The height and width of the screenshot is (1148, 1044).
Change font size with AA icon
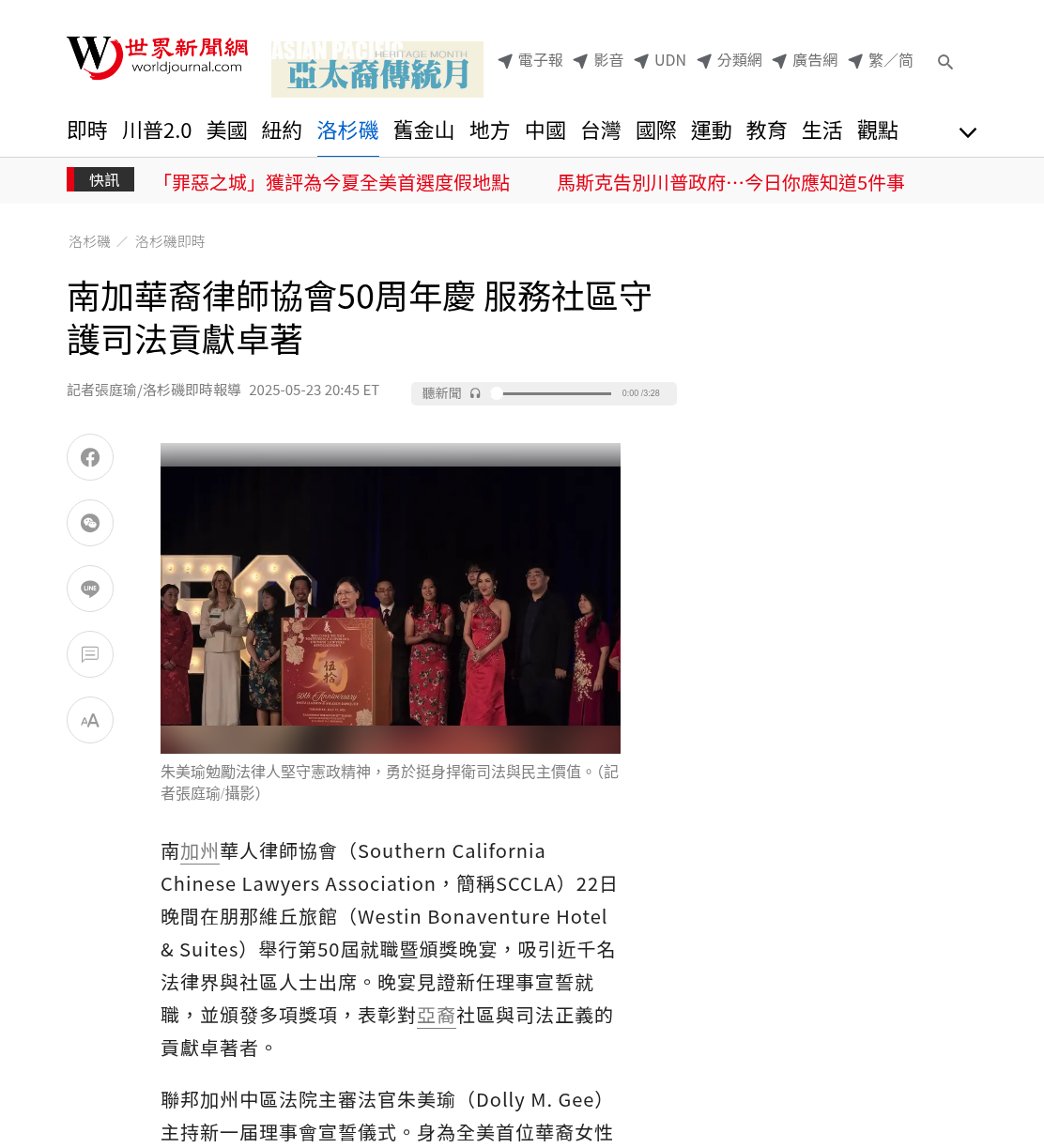point(90,720)
